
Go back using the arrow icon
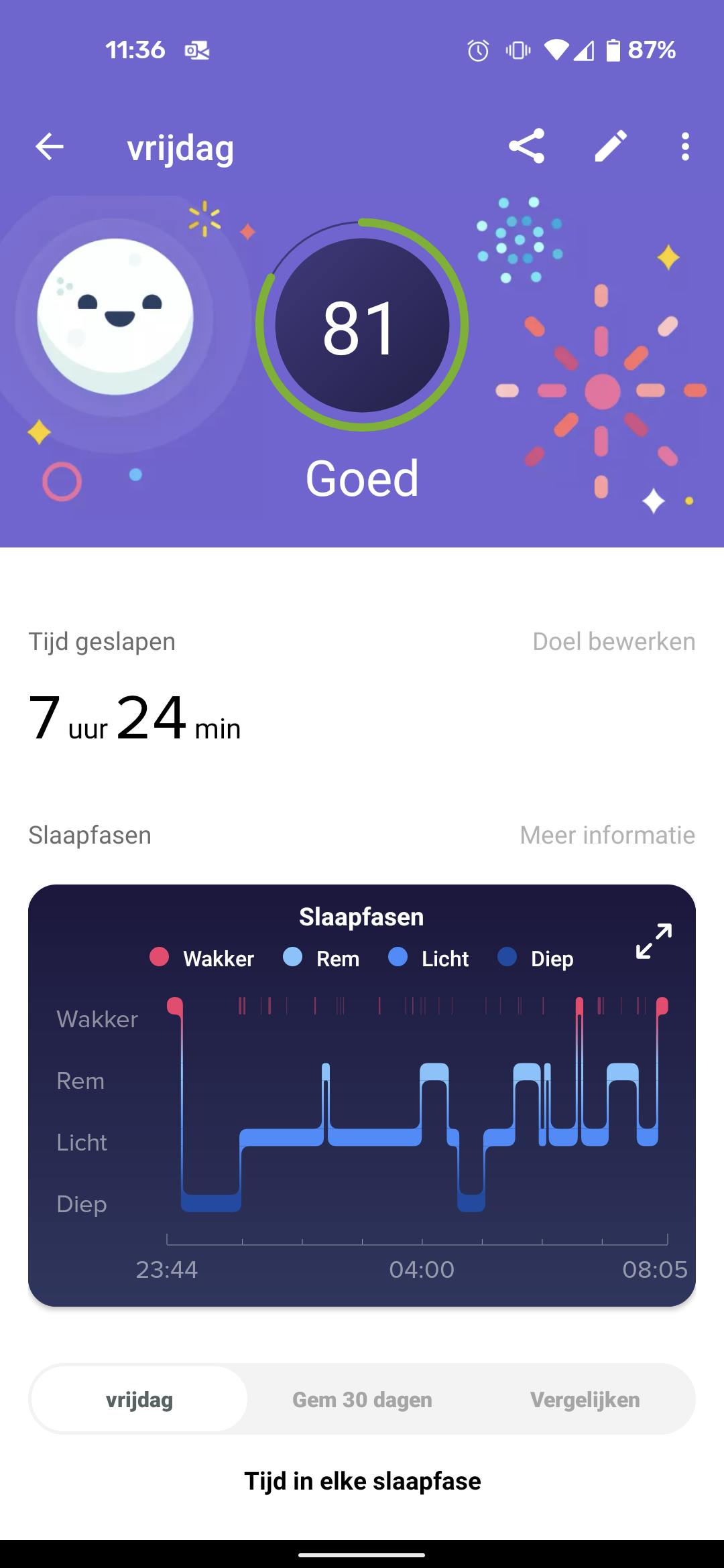pyautogui.click(x=50, y=147)
